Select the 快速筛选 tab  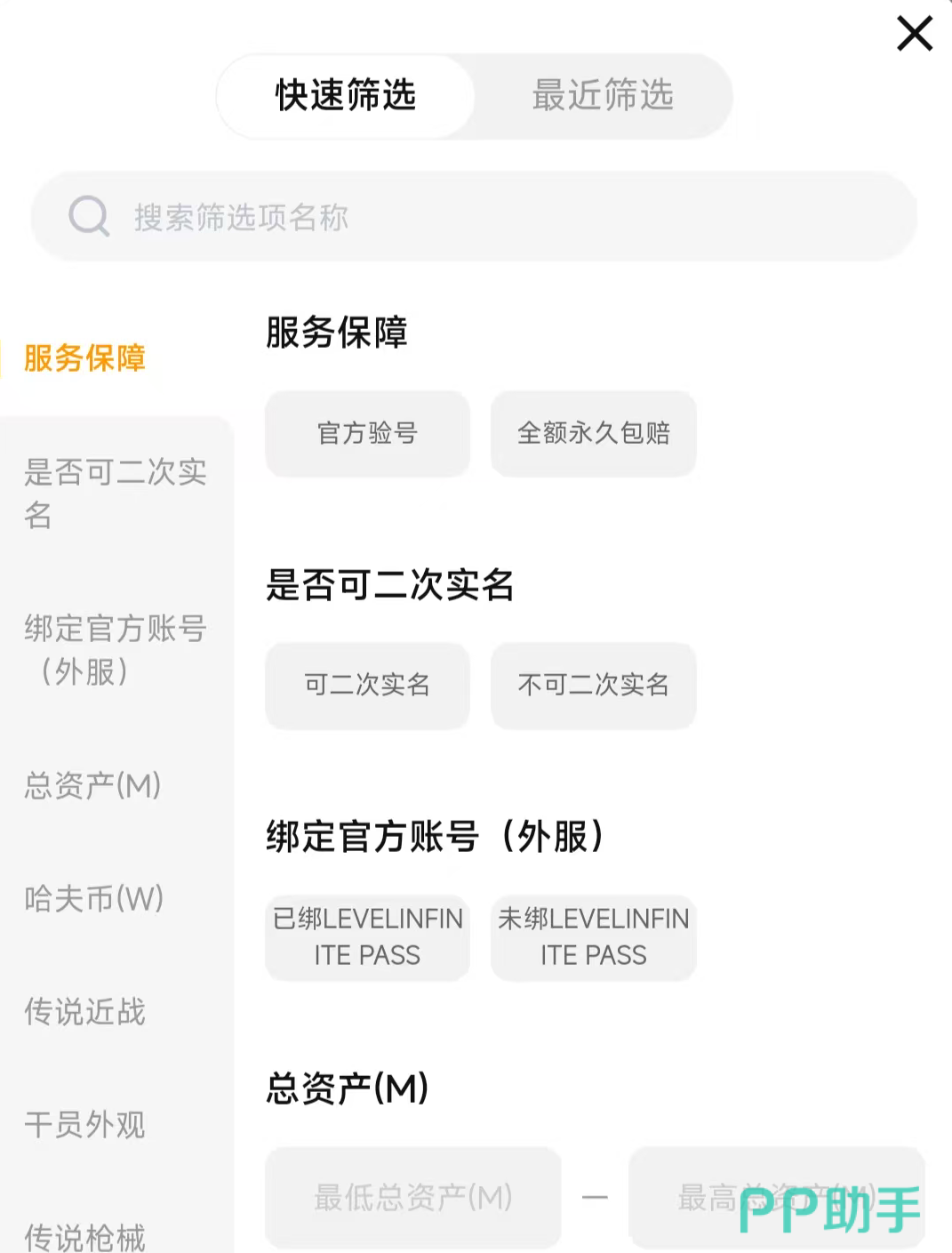(x=346, y=95)
